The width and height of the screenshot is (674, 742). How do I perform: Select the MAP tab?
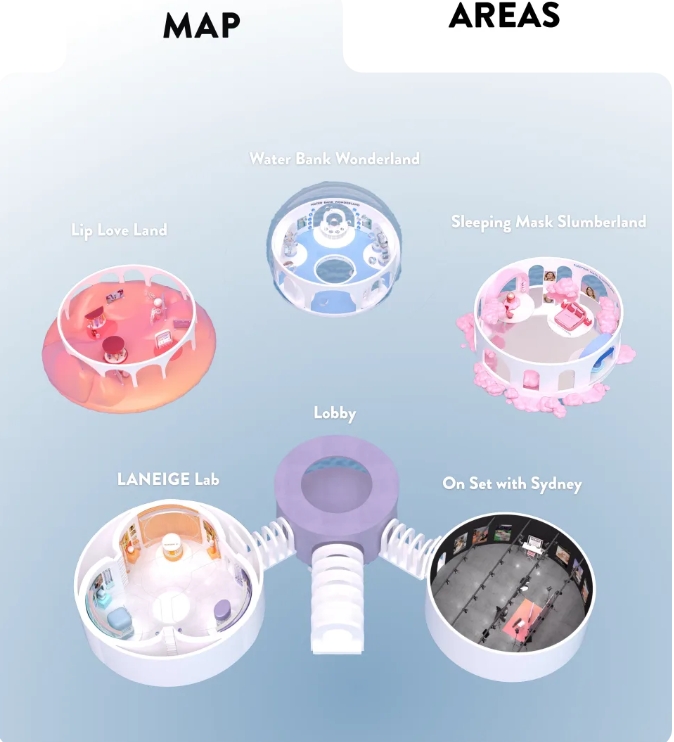[x=205, y=26]
